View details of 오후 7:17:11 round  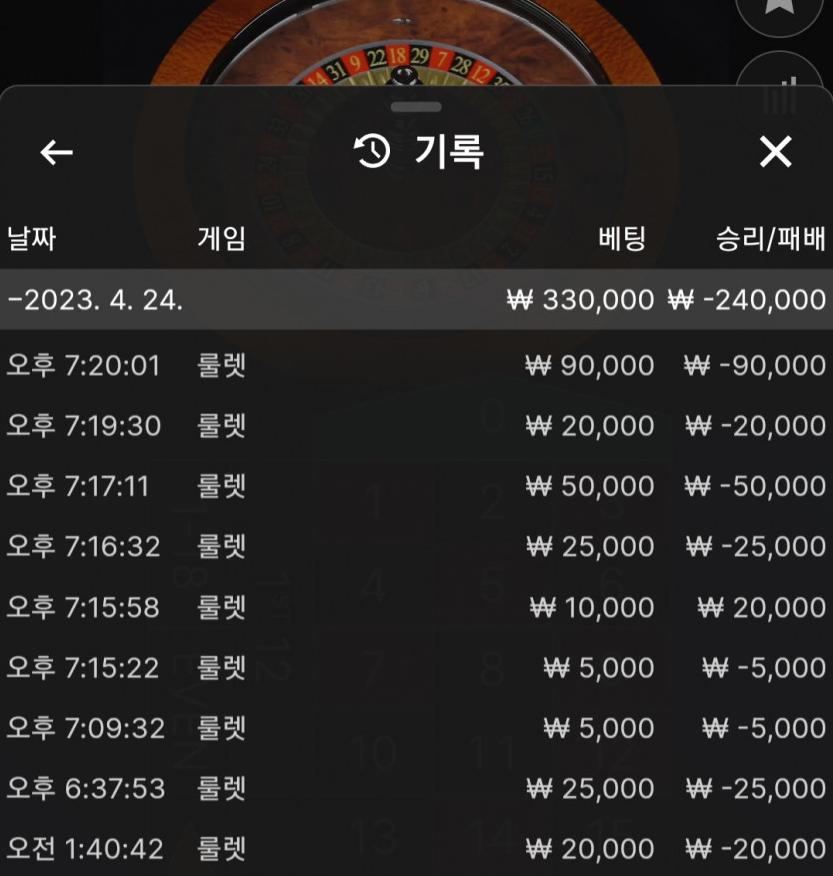[416, 486]
